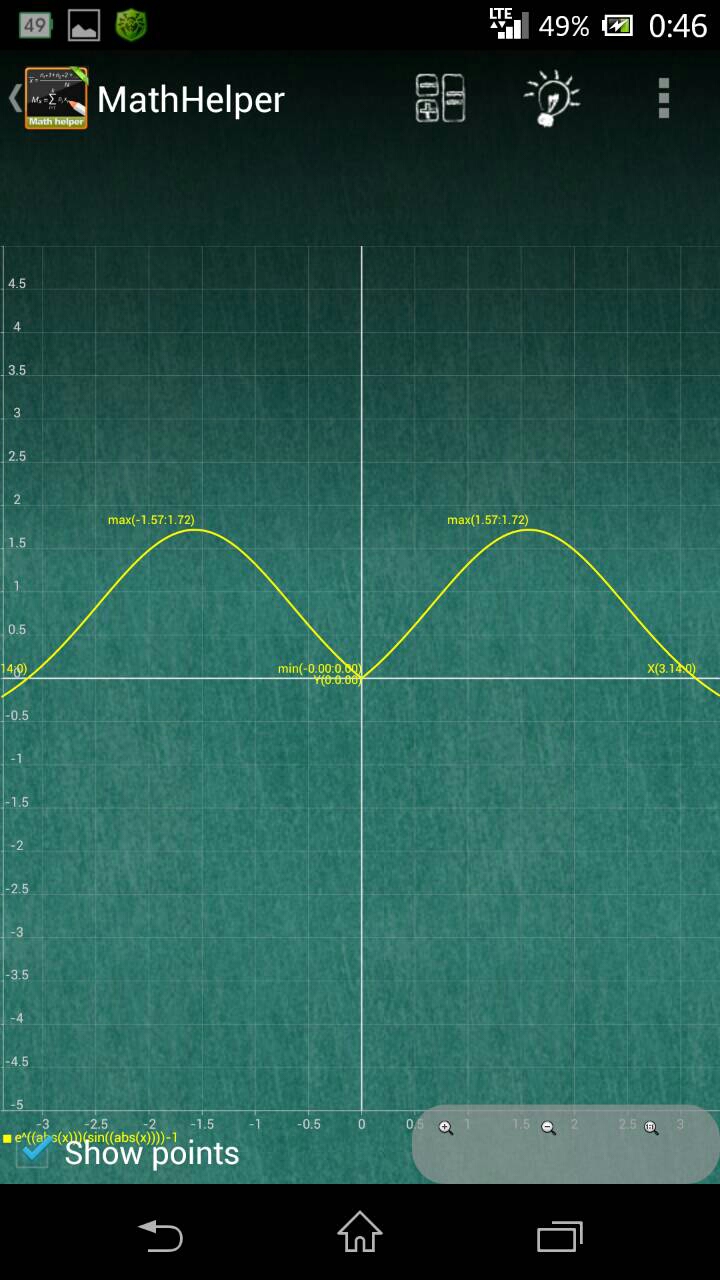Open the recent apps view

click(559, 1236)
